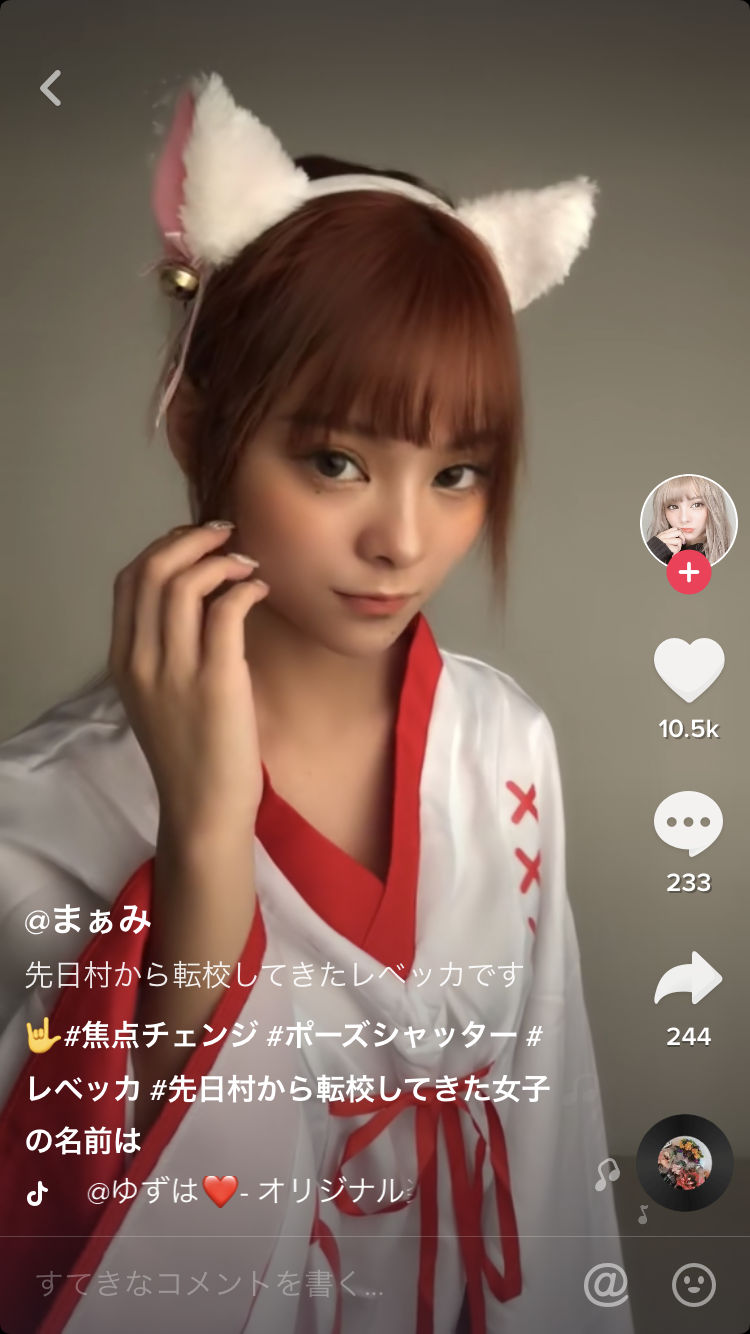The width and height of the screenshot is (750, 1334).
Task: Open the @まぁみ username link
Action: point(88,920)
